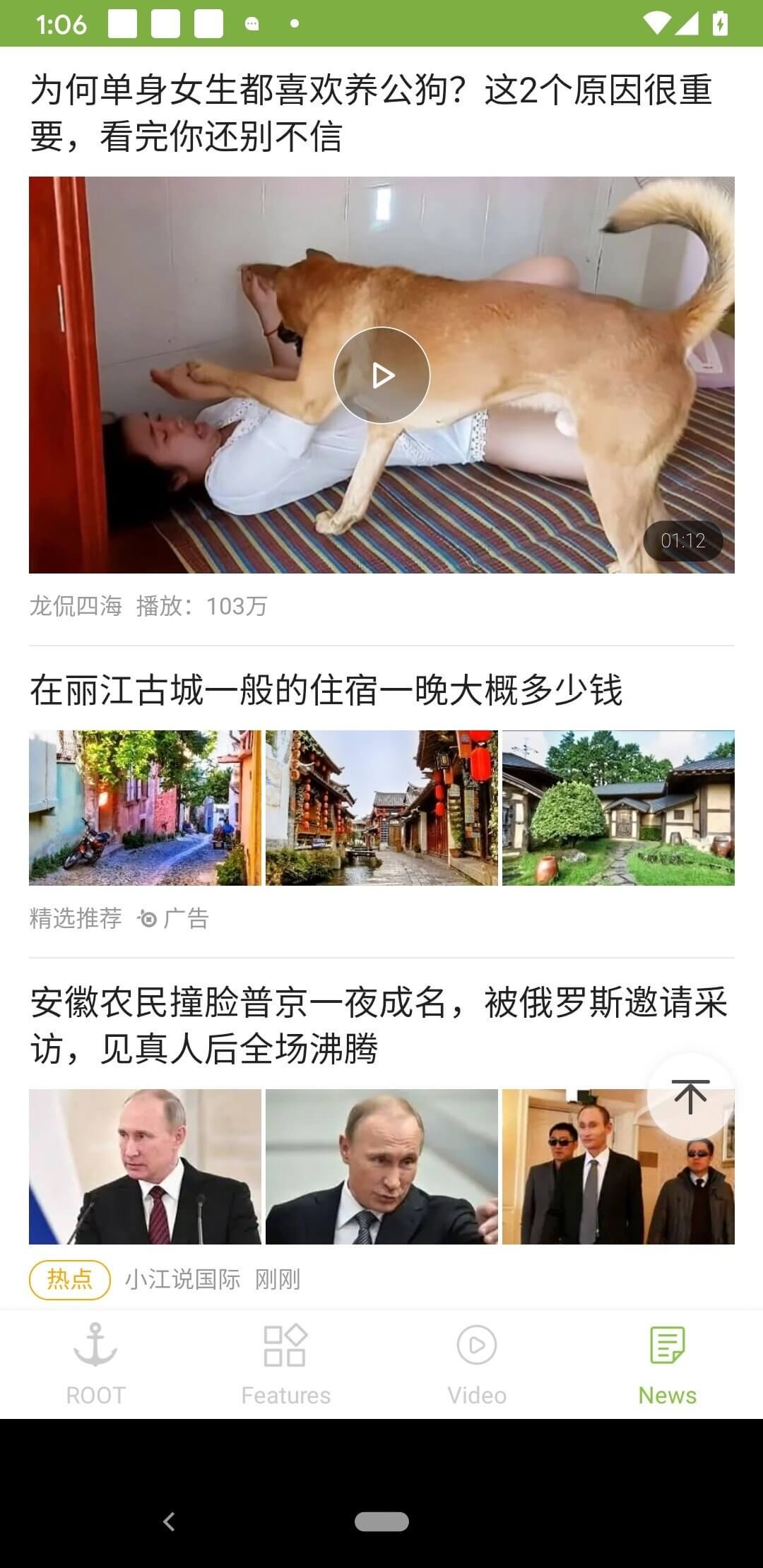Open the 安徽农民 lookalike news article

pos(379,1025)
